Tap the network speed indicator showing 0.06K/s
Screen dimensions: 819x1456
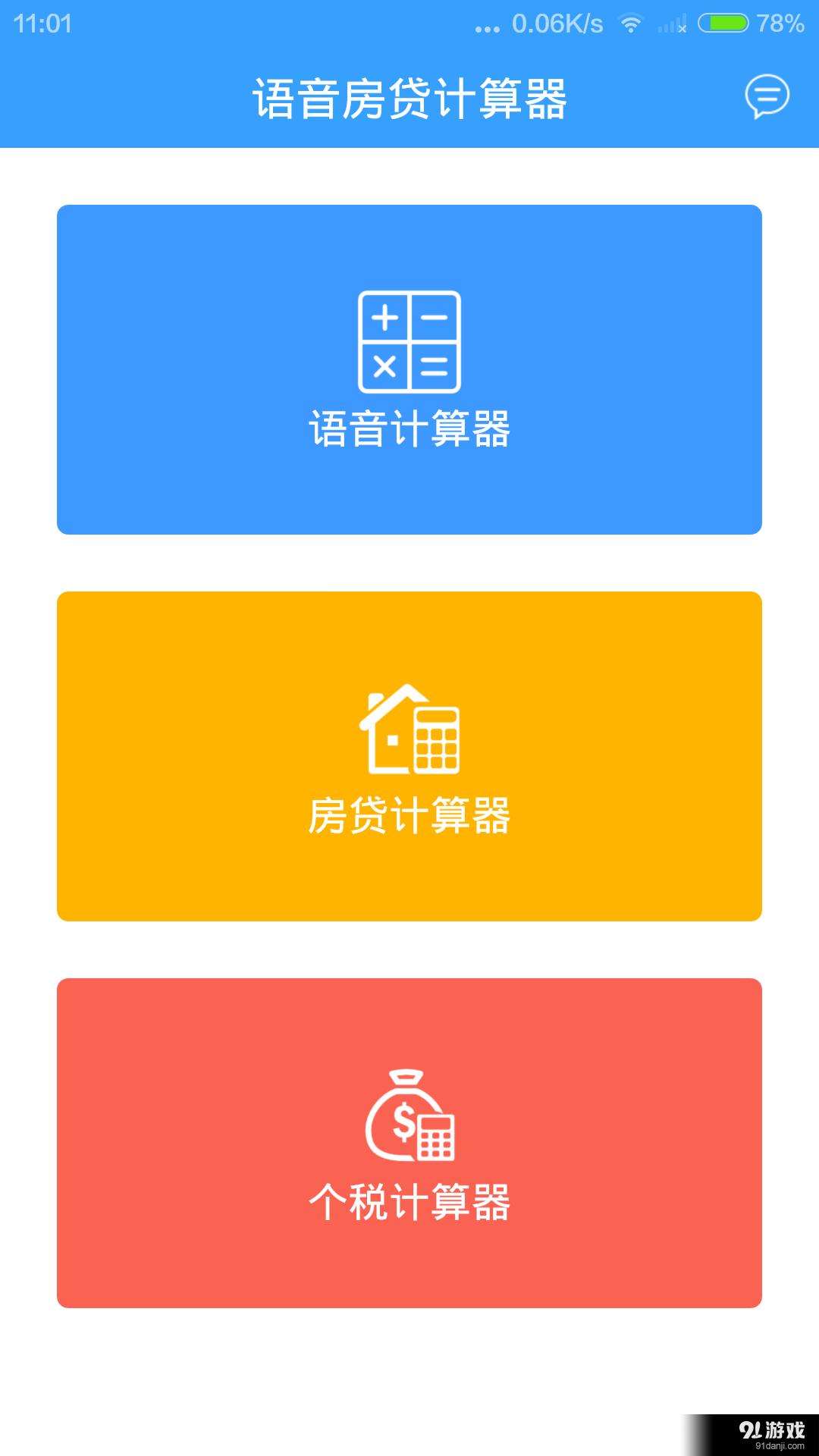(557, 23)
